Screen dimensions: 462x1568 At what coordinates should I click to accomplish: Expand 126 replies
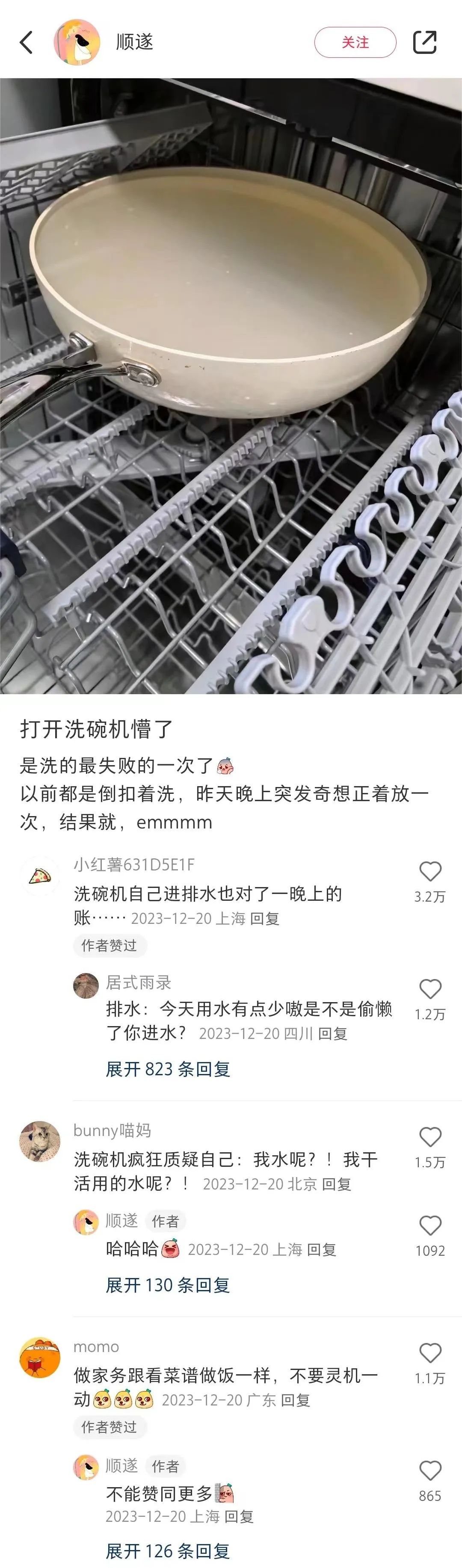(x=168, y=1551)
